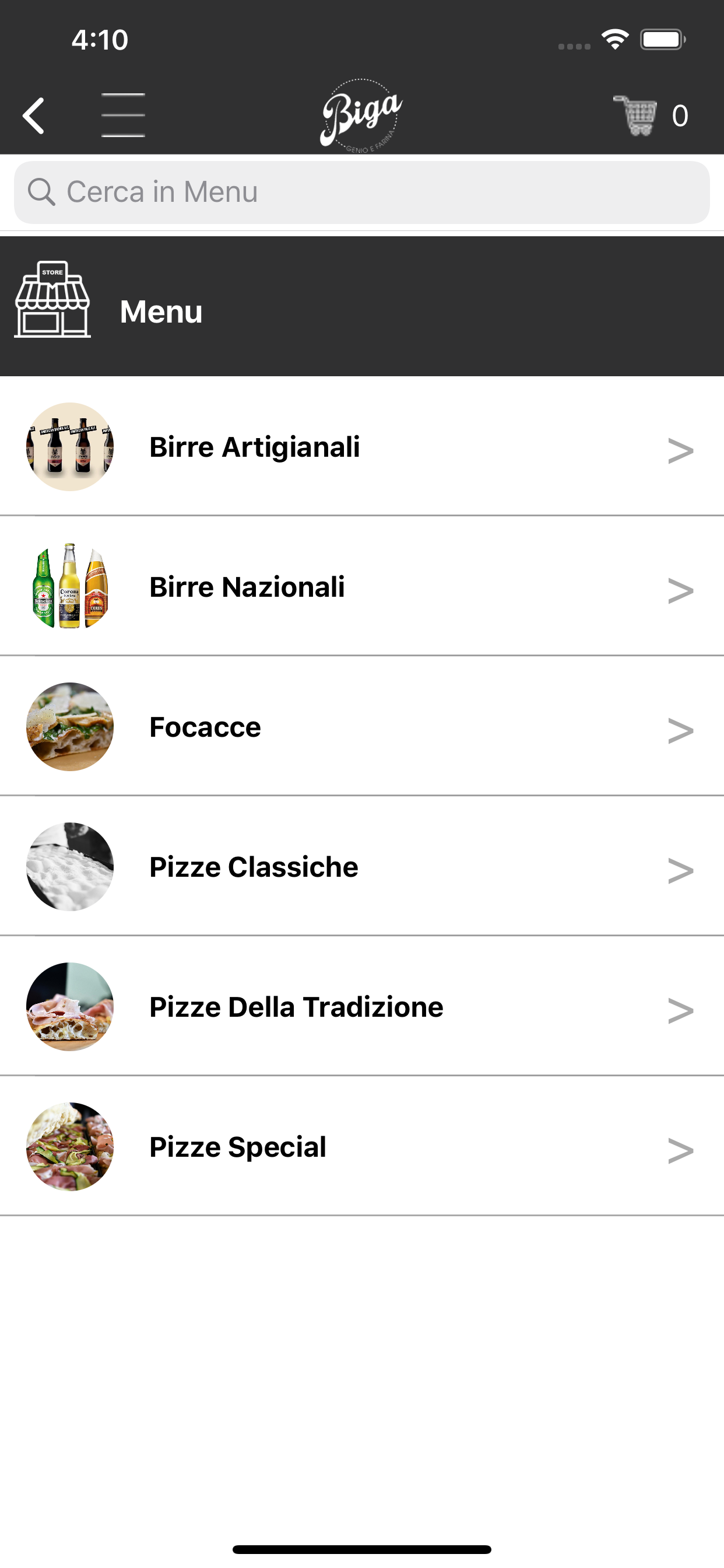Viewport: 724px width, 1568px height.
Task: Browse the Birre Nazionali category
Action: [361, 587]
